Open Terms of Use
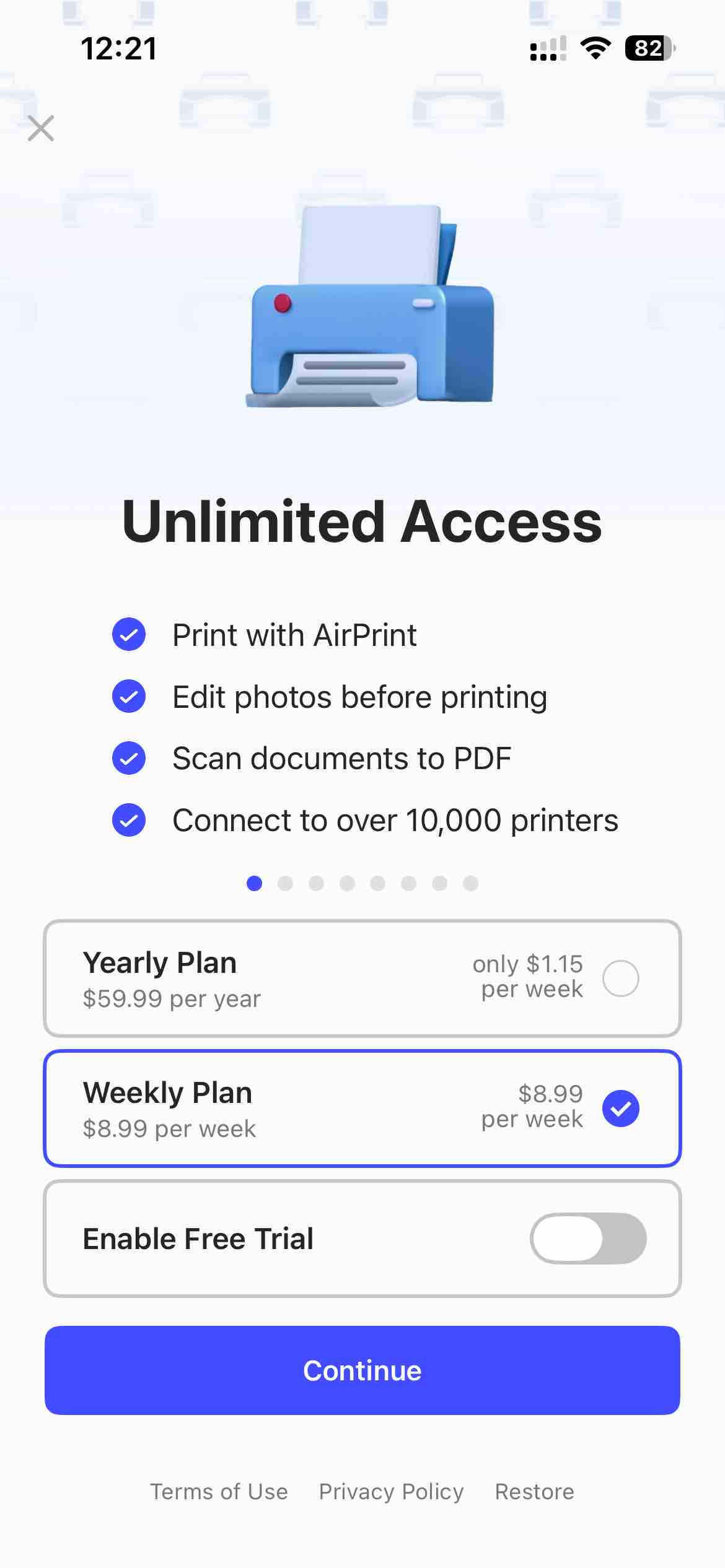Image resolution: width=725 pixels, height=1568 pixels. tap(218, 1491)
